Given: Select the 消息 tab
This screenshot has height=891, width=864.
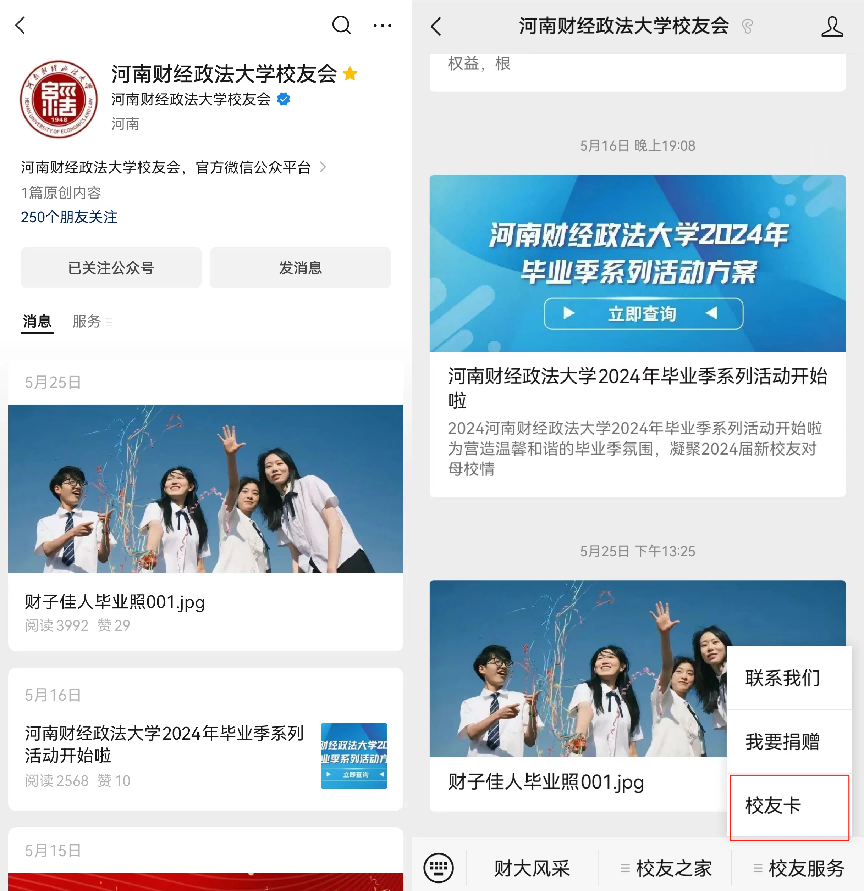Looking at the screenshot, I should (37, 321).
